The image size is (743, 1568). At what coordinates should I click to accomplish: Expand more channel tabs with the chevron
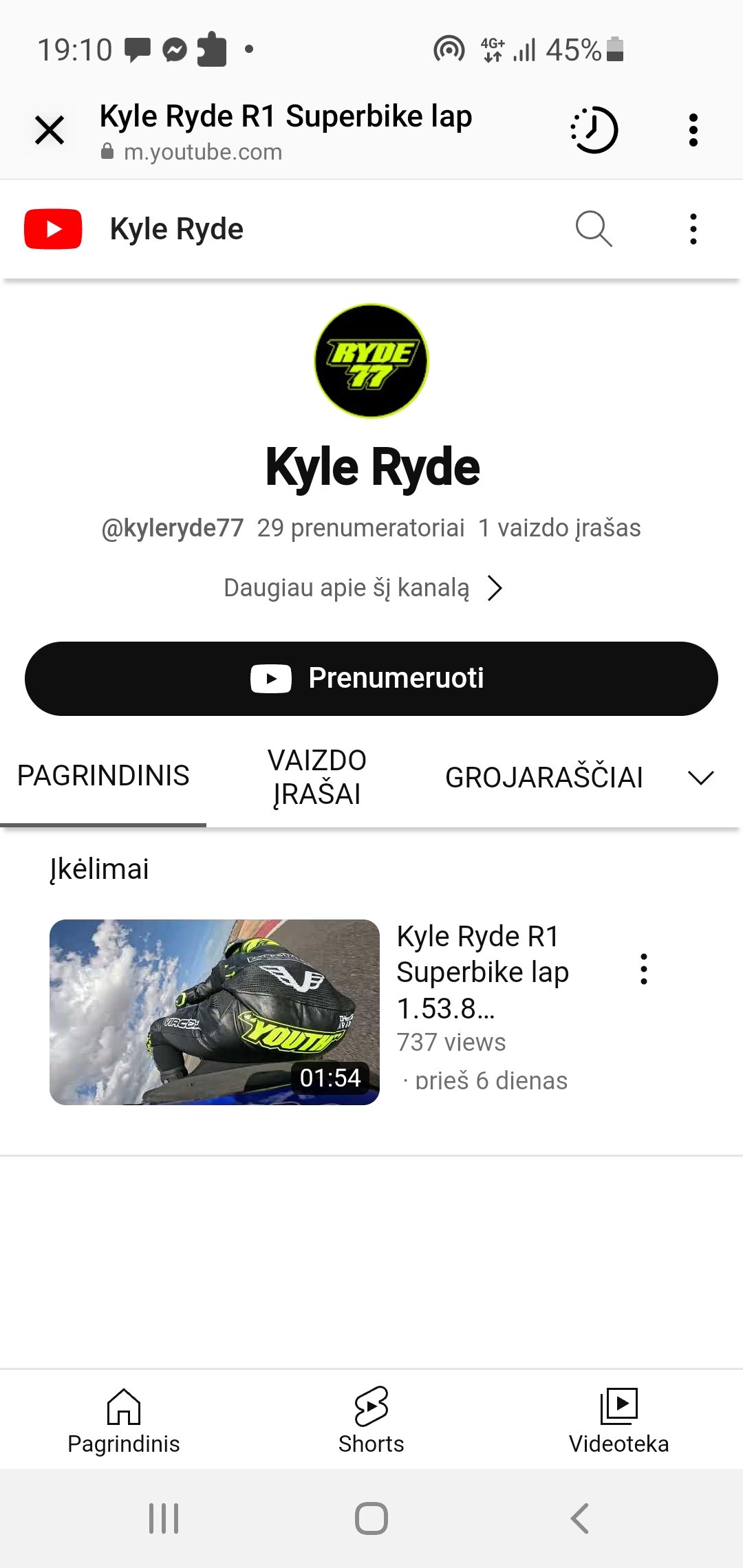pyautogui.click(x=700, y=778)
